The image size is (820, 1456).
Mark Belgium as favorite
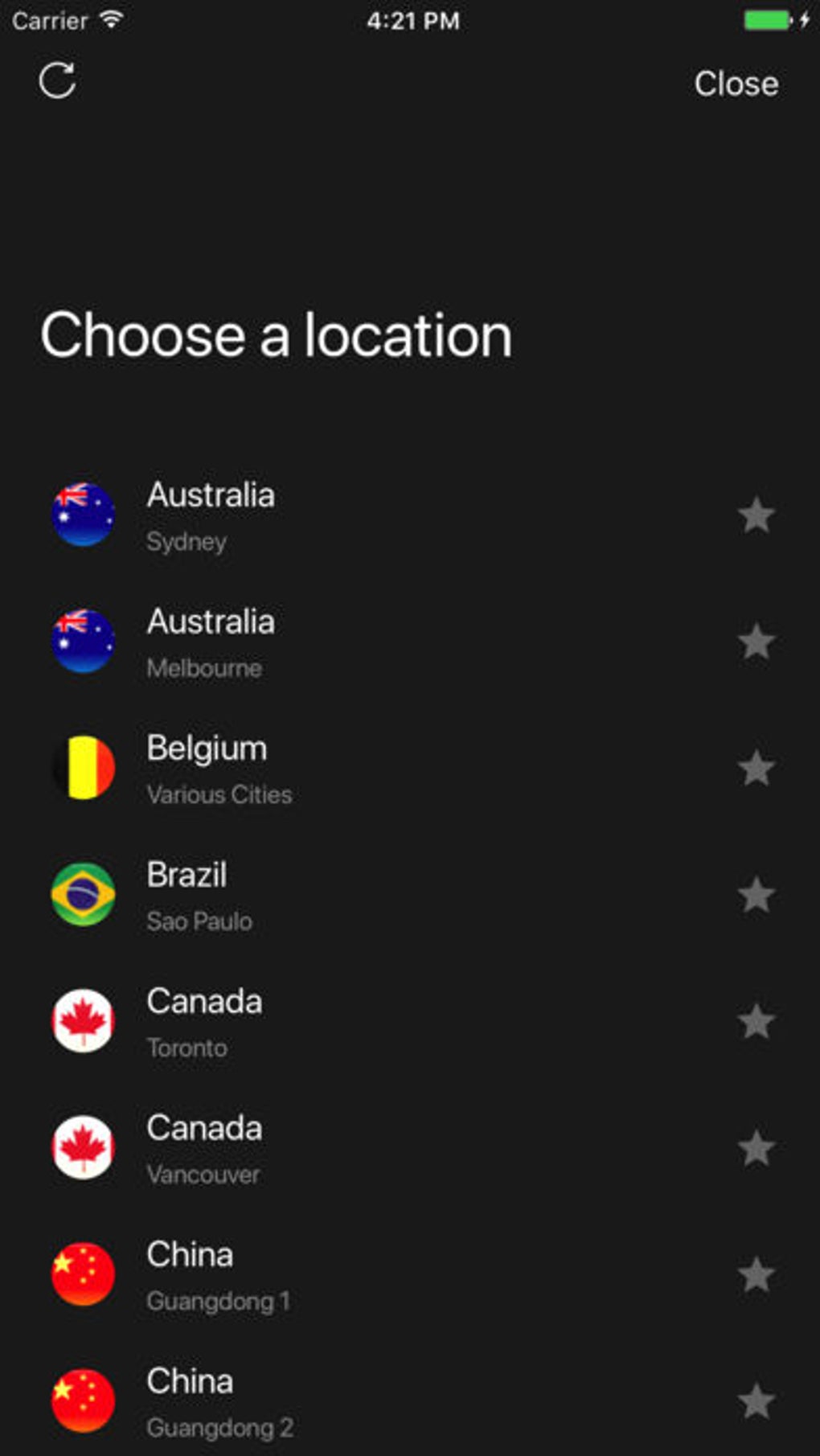[x=756, y=769]
